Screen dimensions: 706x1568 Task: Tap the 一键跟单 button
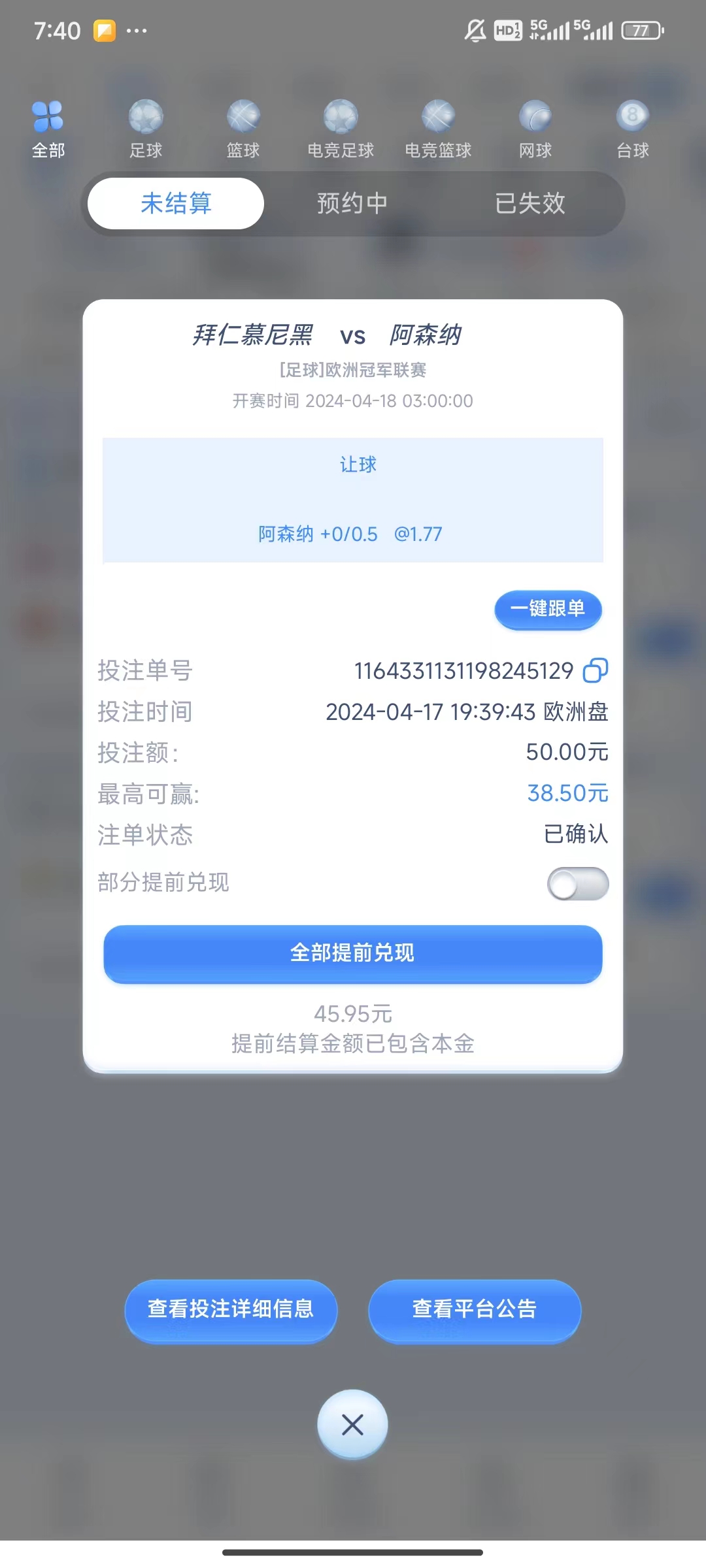(548, 610)
